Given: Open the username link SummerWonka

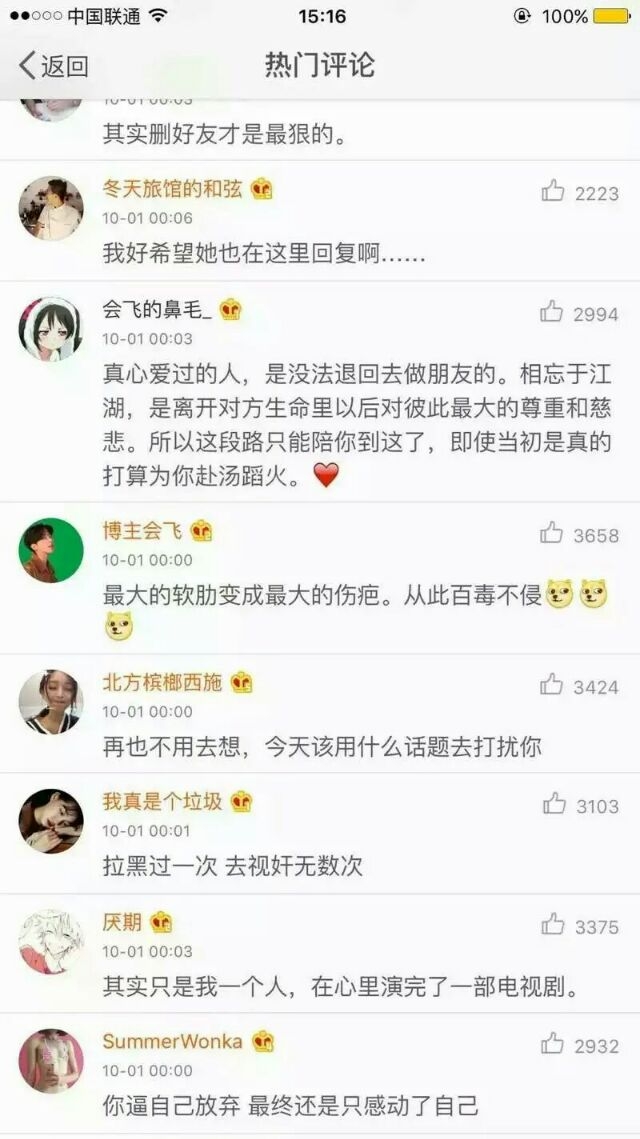Looking at the screenshot, I should (x=172, y=1041).
